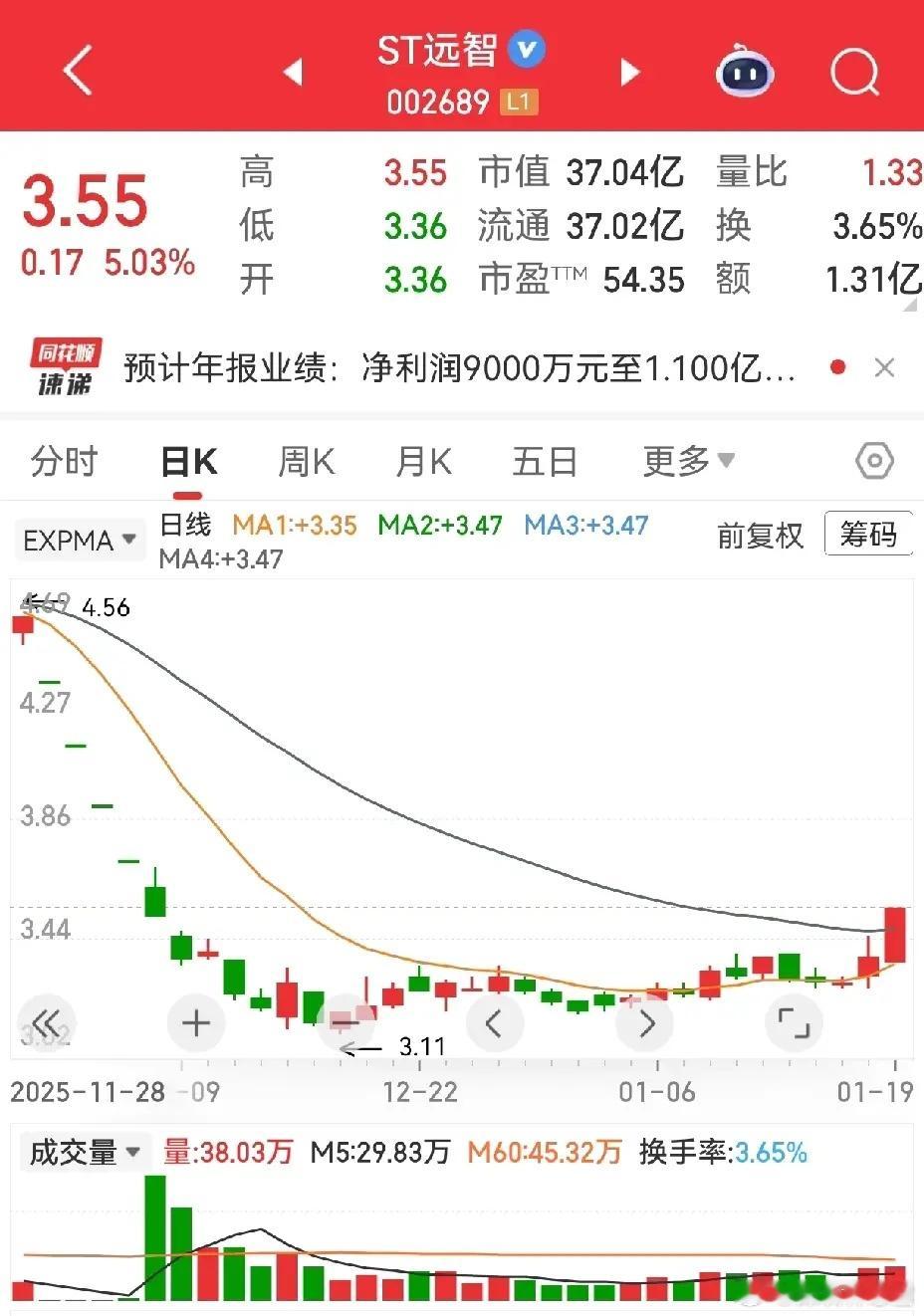Expand the 更多 chart period dropdown
924x1316 pixels.
tap(689, 461)
